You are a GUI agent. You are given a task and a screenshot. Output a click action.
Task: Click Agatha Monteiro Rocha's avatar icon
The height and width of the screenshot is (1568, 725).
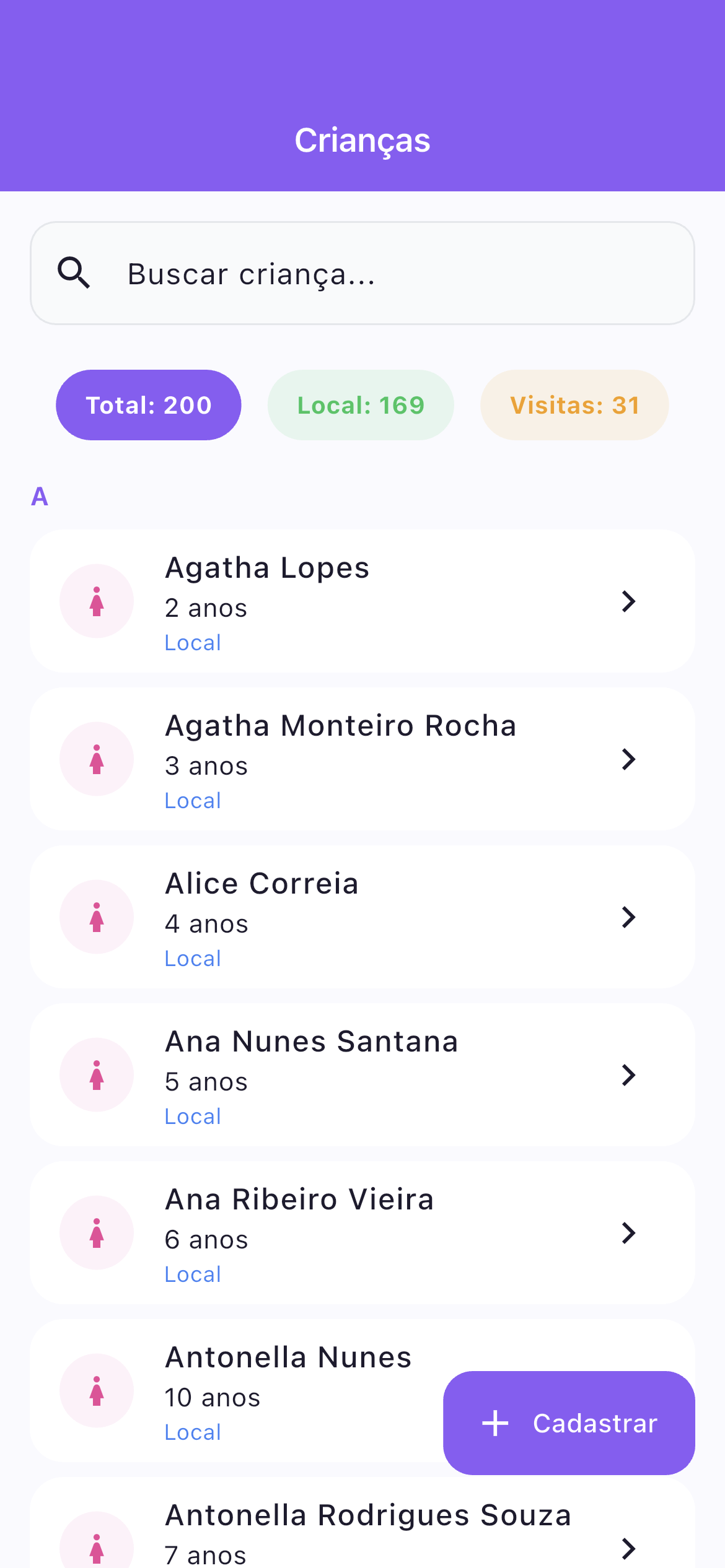click(96, 758)
